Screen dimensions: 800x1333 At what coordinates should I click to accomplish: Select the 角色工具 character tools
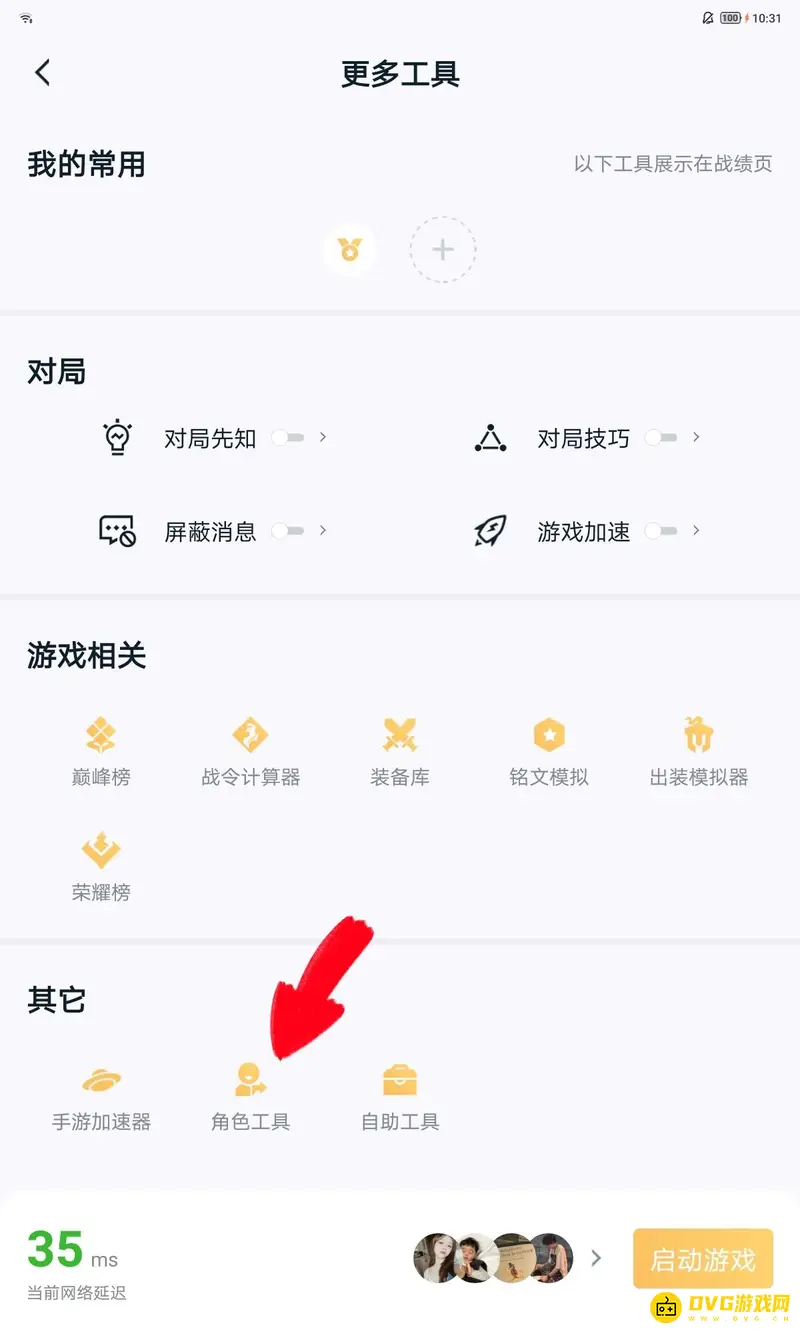[x=250, y=1093]
